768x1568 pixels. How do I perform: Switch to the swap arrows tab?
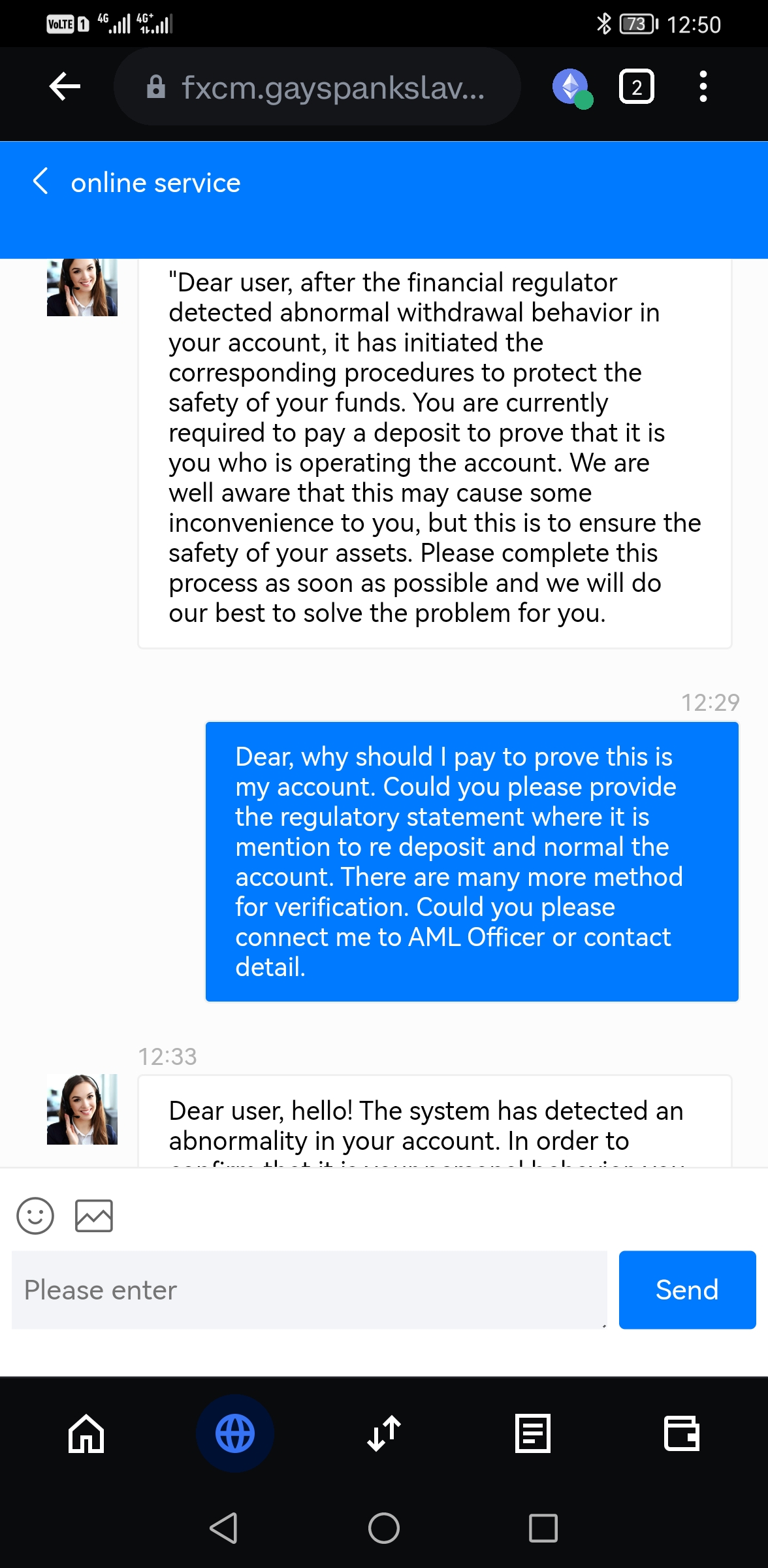[x=384, y=1433]
